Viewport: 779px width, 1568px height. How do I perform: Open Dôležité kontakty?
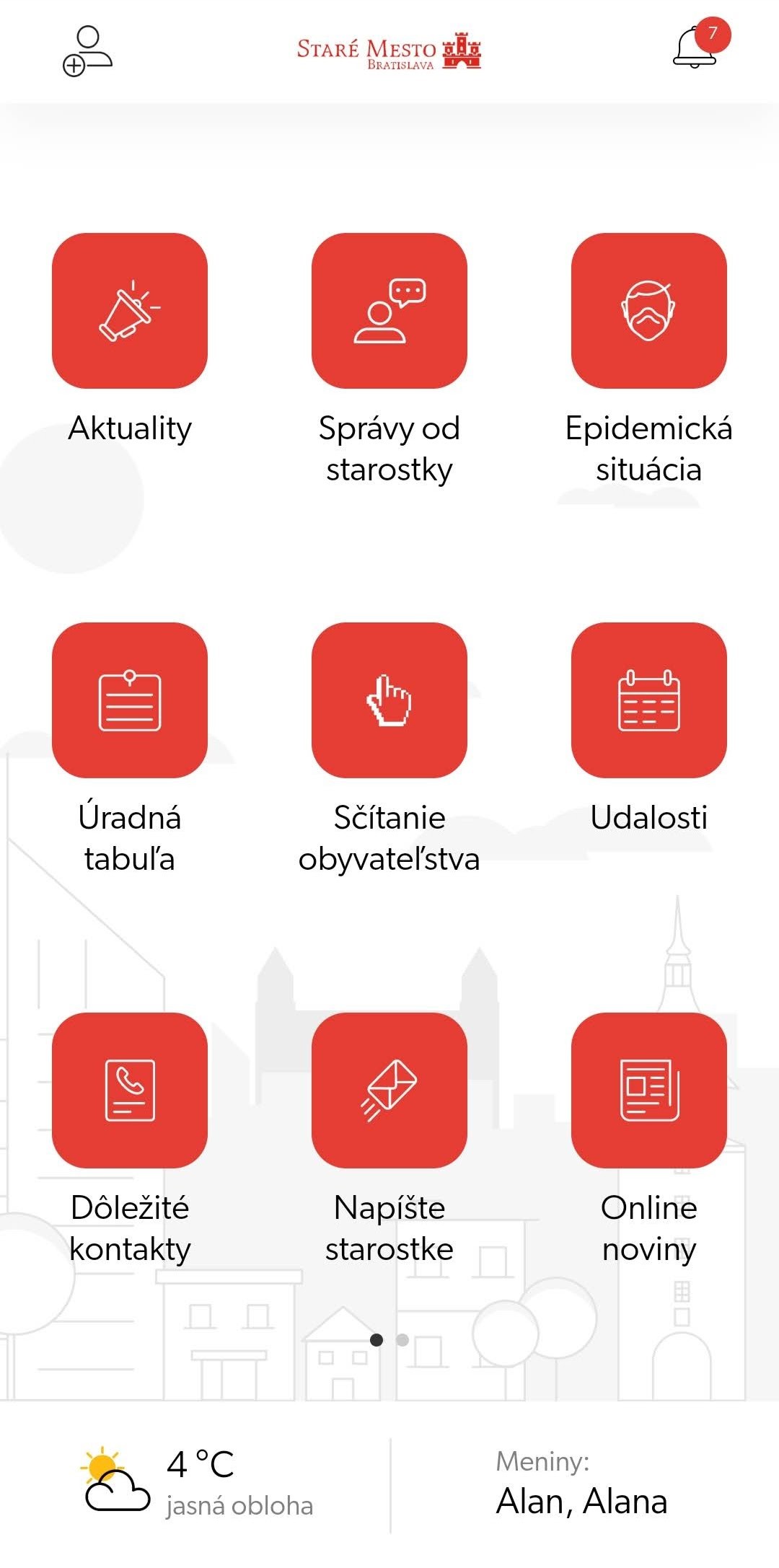coord(130,1090)
